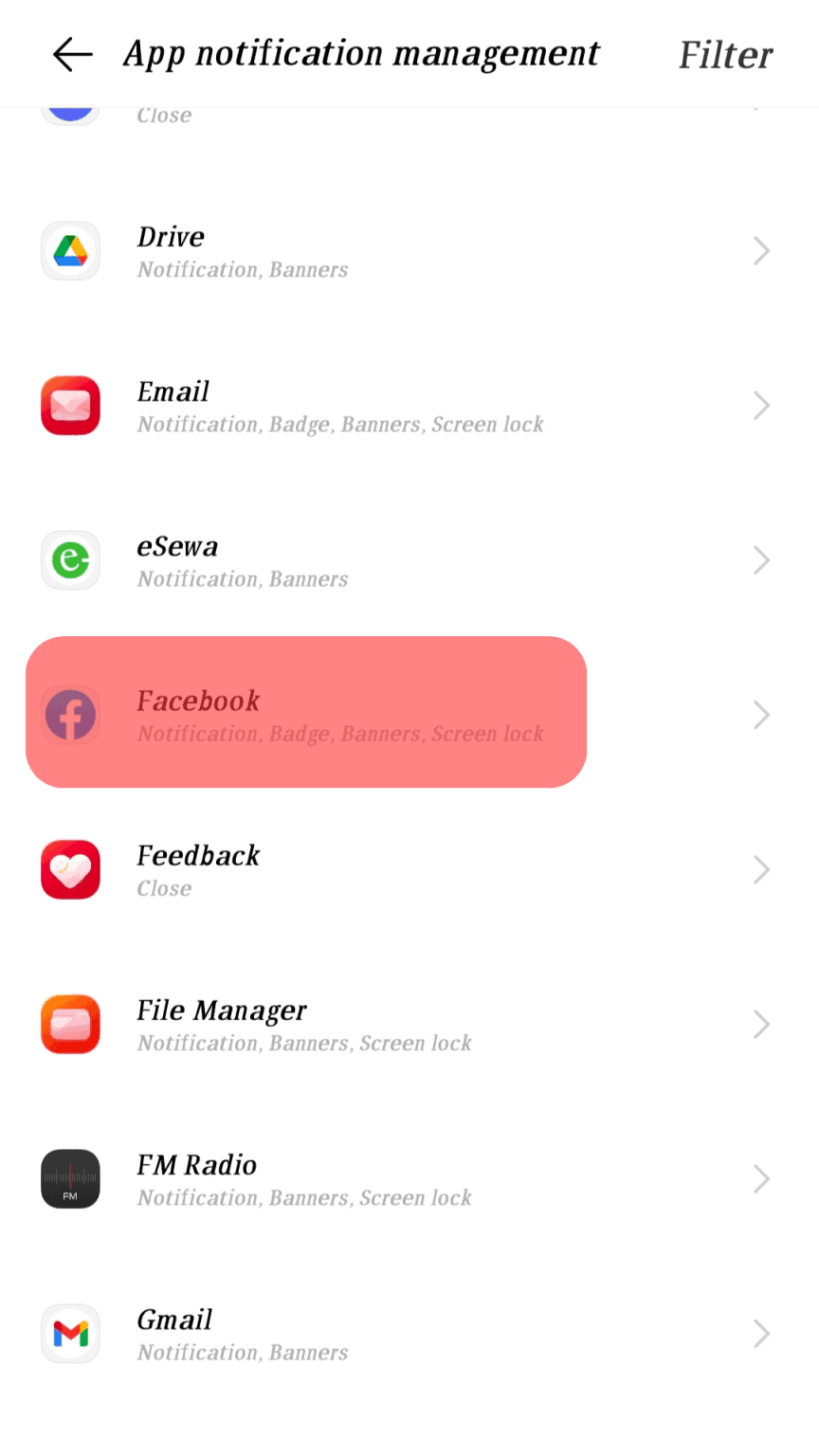Select the File Manager app icon

click(x=70, y=1024)
